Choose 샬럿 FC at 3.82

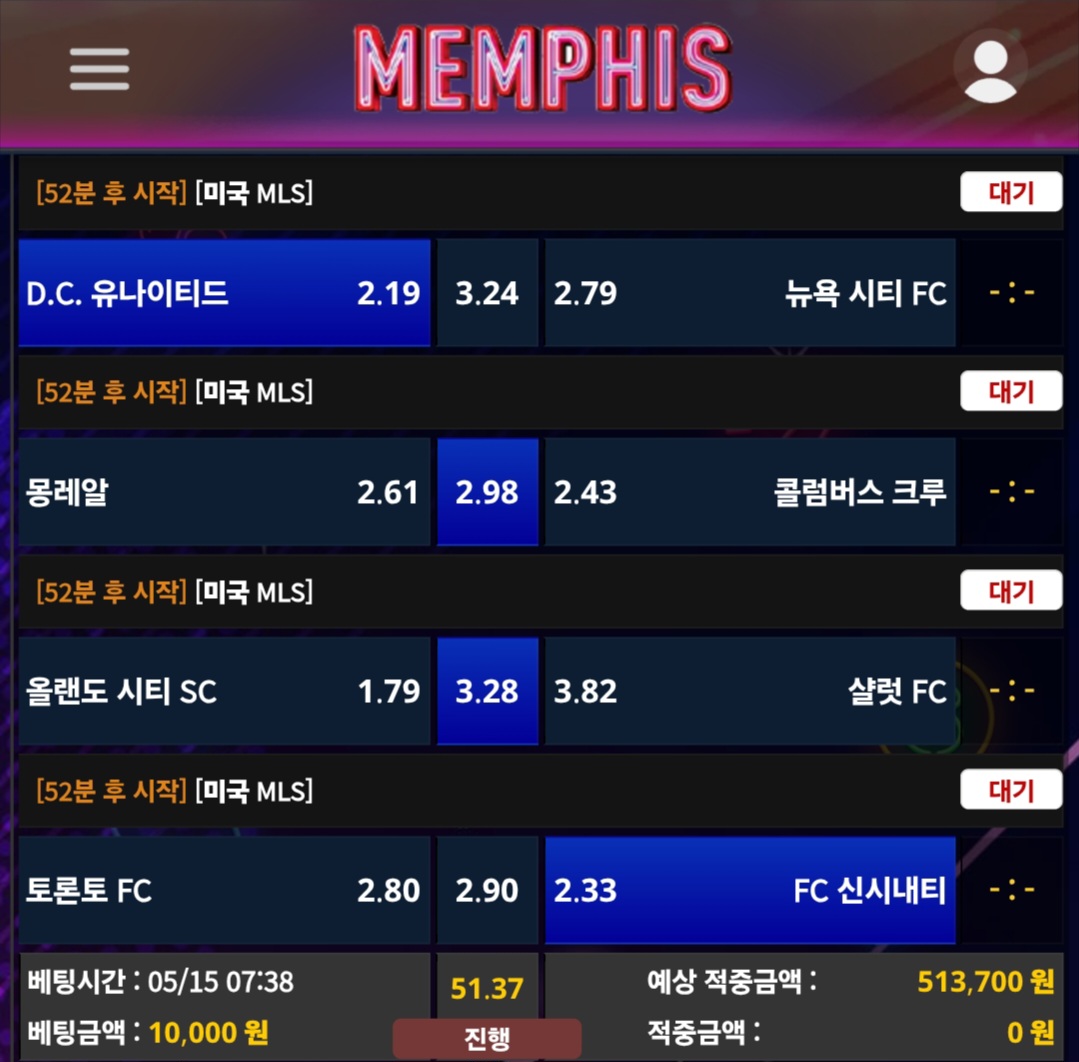click(x=749, y=691)
